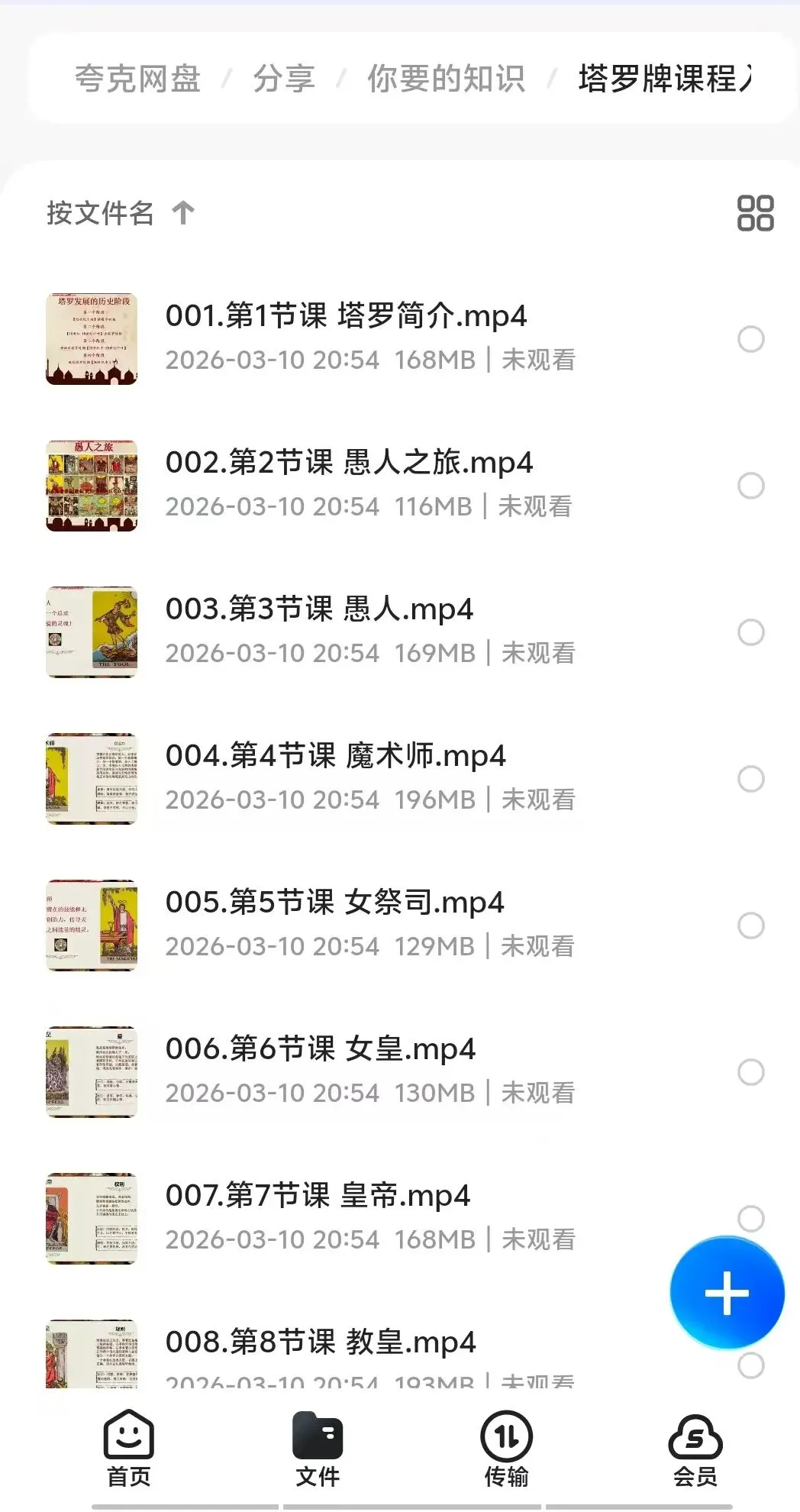Go to 夸克网盘 in the breadcrumb
Image resolution: width=800 pixels, height=1512 pixels.
(x=138, y=79)
